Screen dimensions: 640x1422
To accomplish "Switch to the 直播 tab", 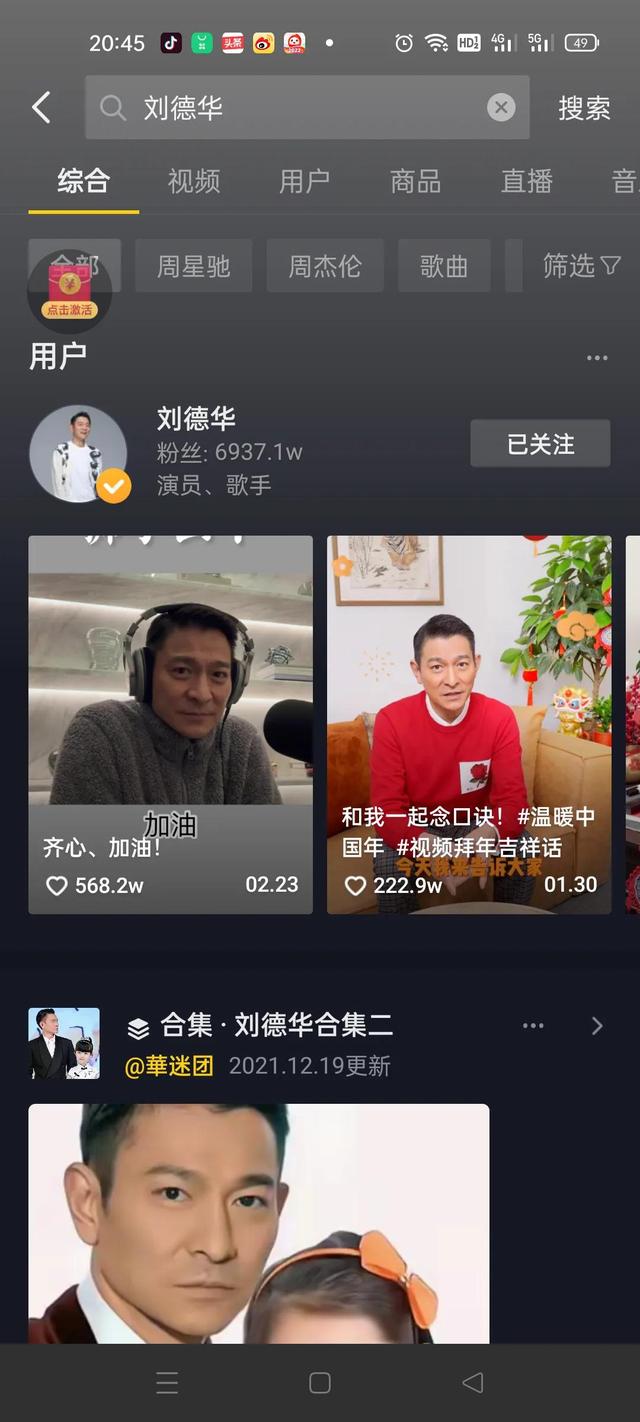I will point(526,181).
